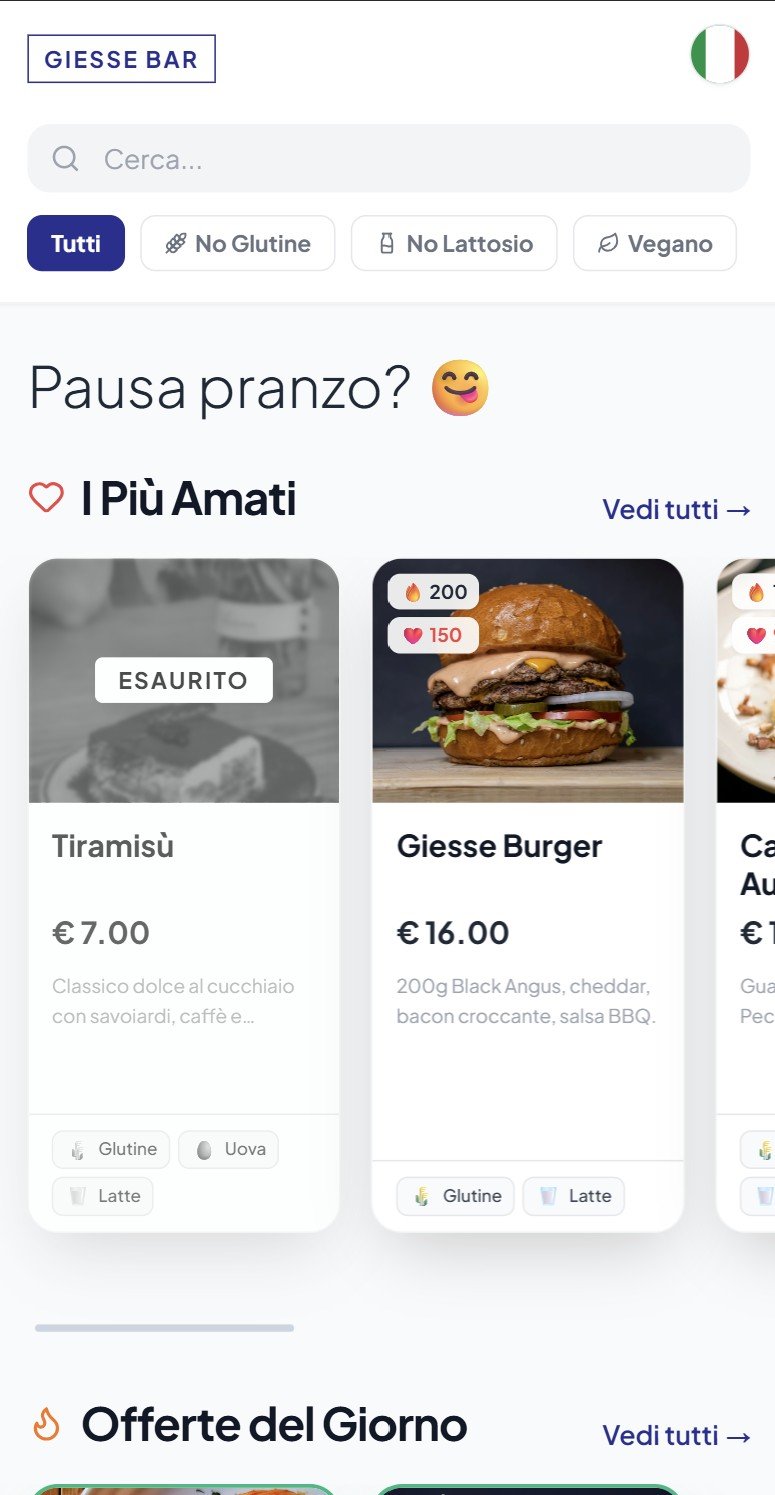
Task: Click the heart icon beside "I Più Amati"
Action: (x=46, y=496)
